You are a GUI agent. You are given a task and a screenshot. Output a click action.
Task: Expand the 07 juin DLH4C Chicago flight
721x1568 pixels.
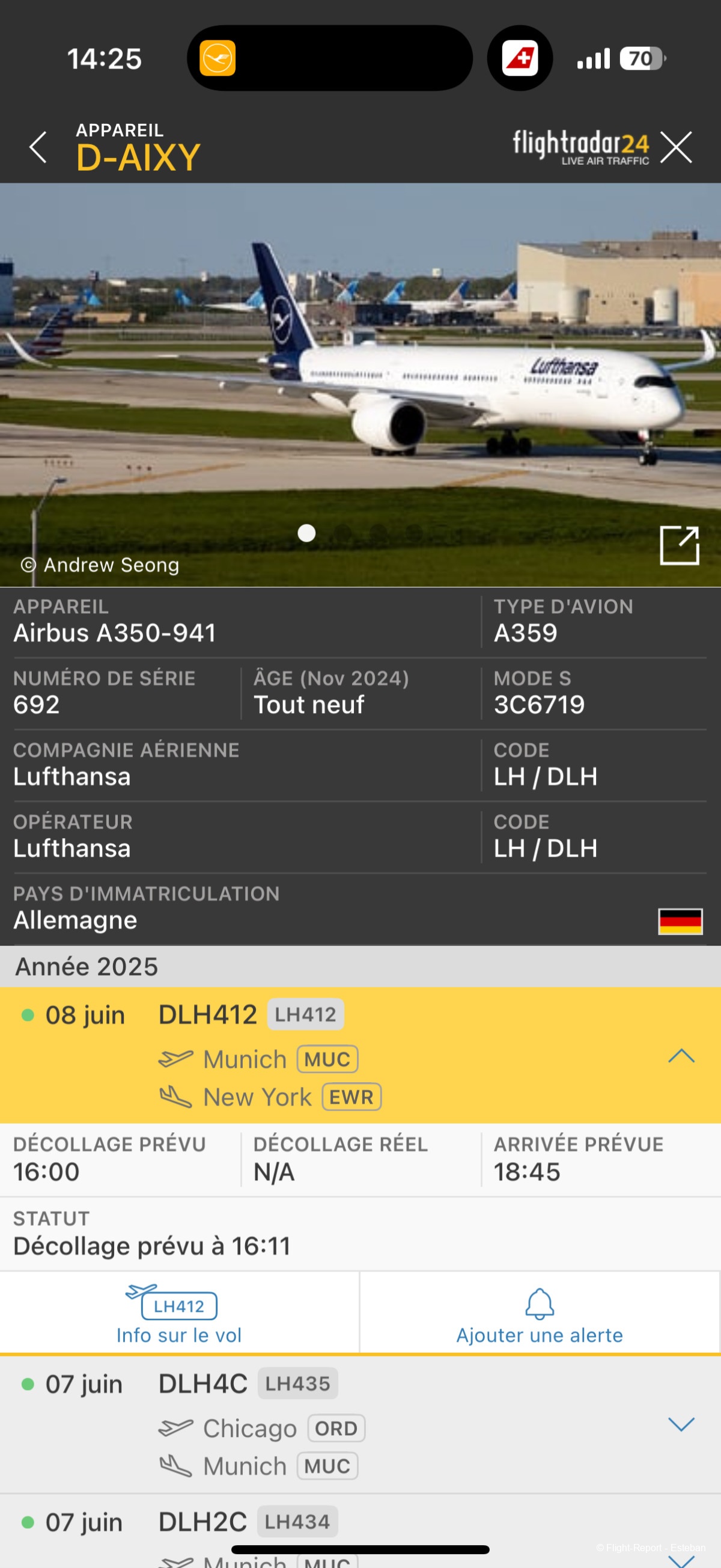pyautogui.click(x=681, y=1424)
